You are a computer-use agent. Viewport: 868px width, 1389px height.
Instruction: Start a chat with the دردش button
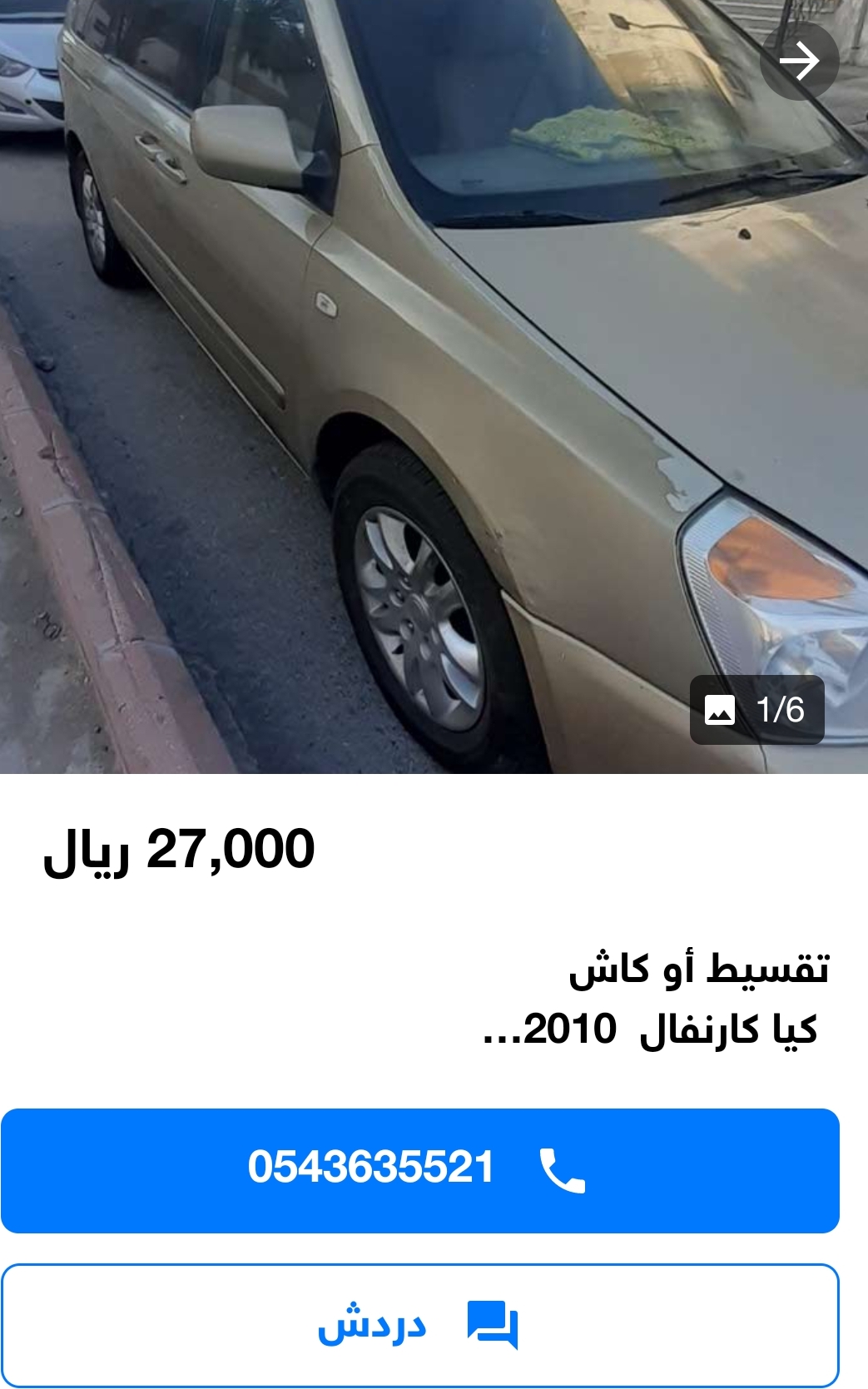[x=420, y=1325]
